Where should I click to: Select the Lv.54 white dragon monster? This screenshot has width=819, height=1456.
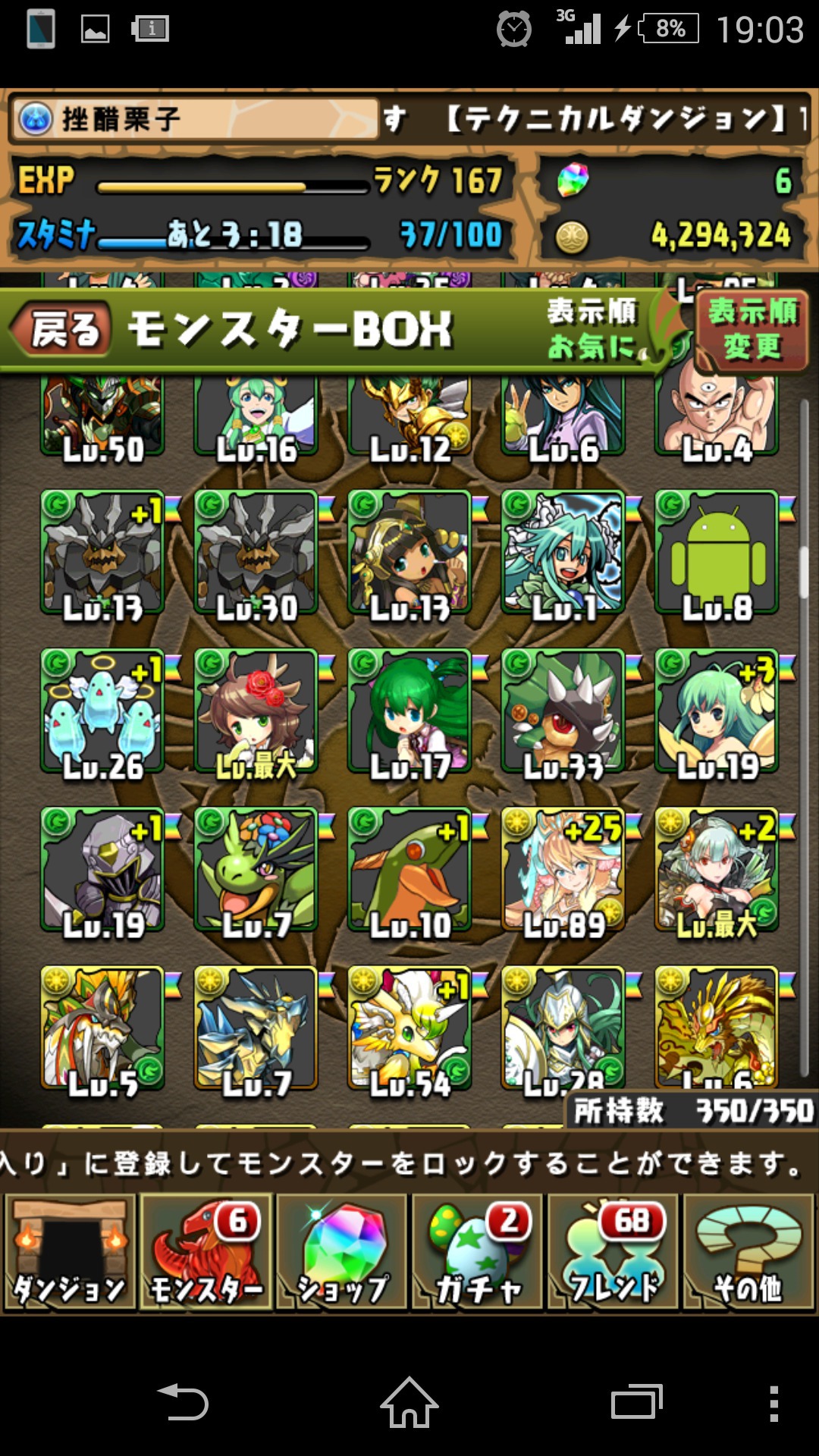(x=409, y=1028)
